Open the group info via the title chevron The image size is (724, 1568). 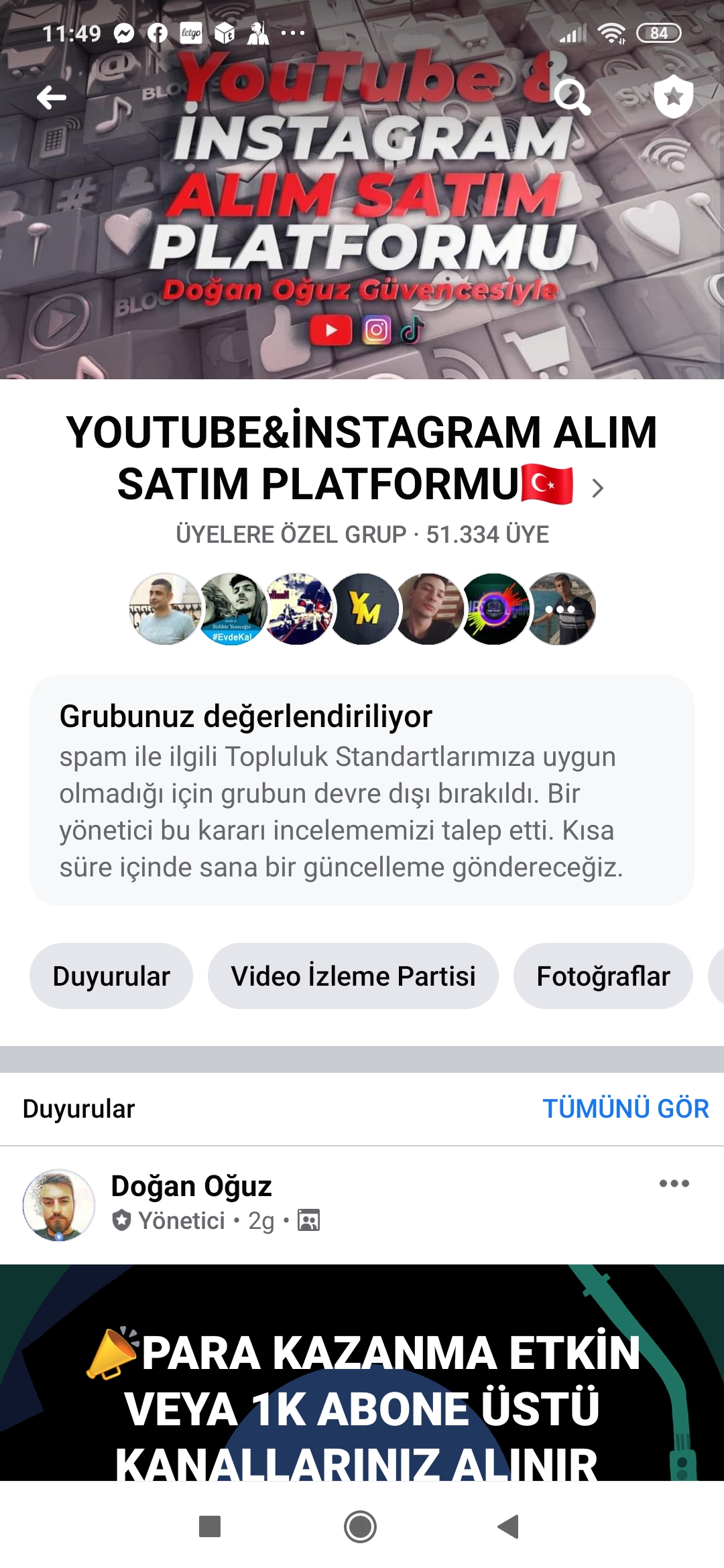597,488
